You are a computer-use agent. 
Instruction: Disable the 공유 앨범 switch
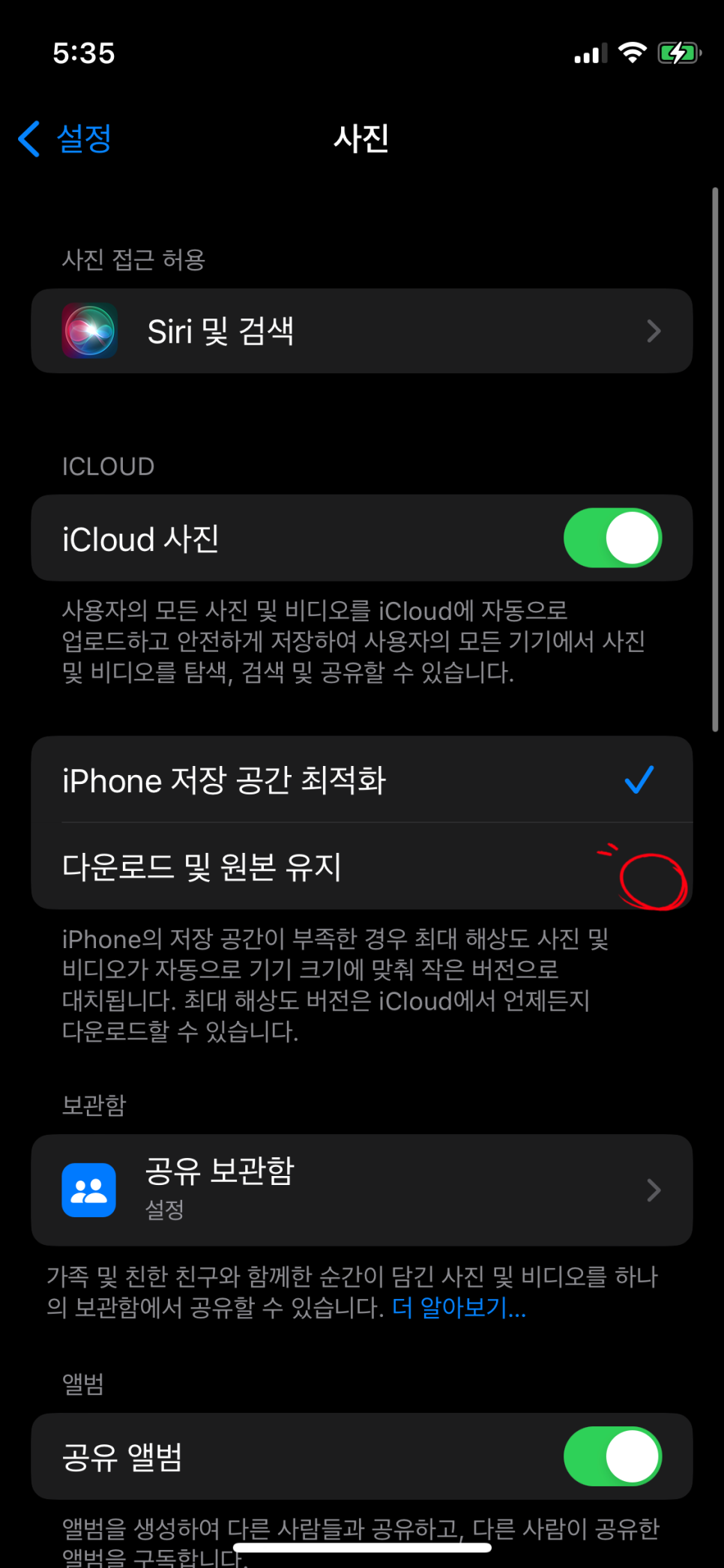coord(612,1456)
